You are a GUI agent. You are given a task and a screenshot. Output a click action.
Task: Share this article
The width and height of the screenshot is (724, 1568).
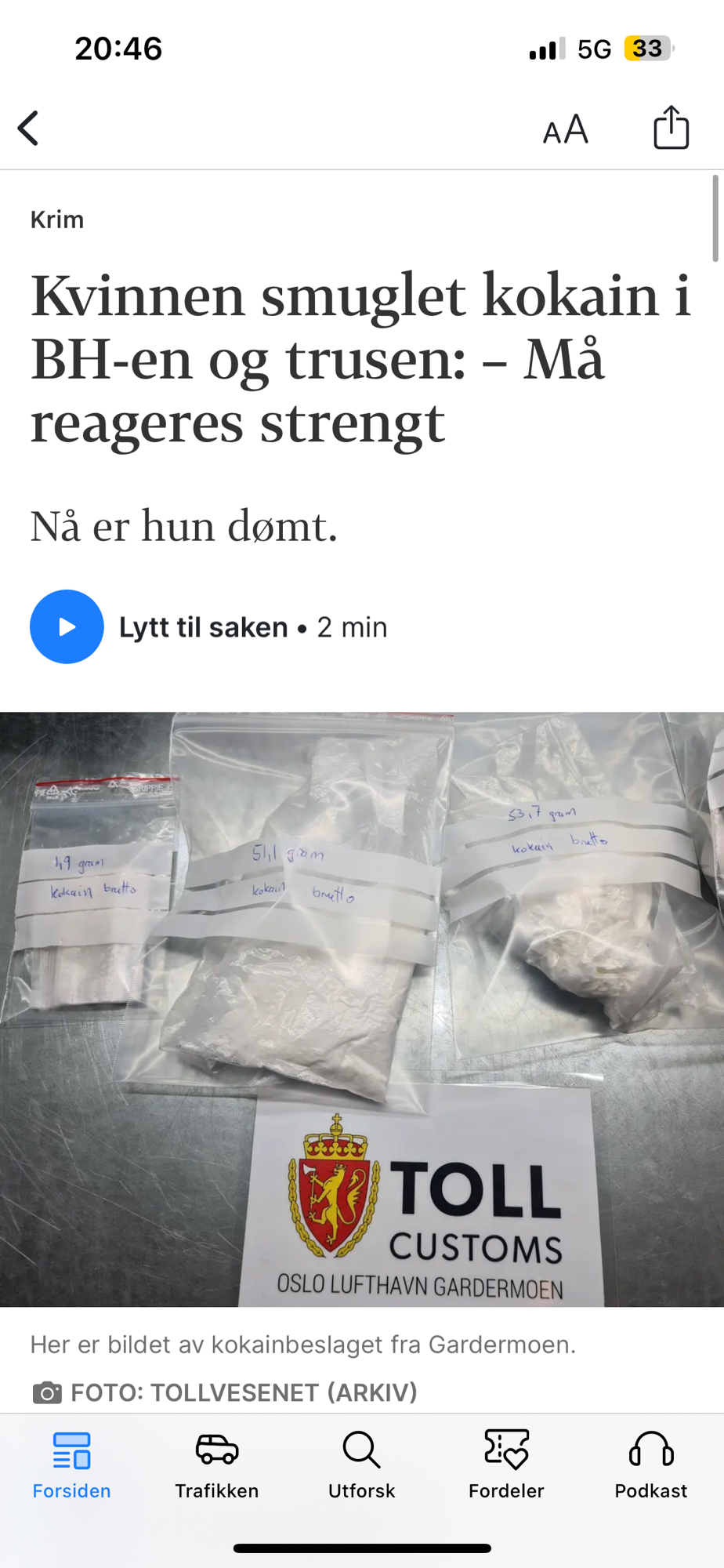click(671, 128)
